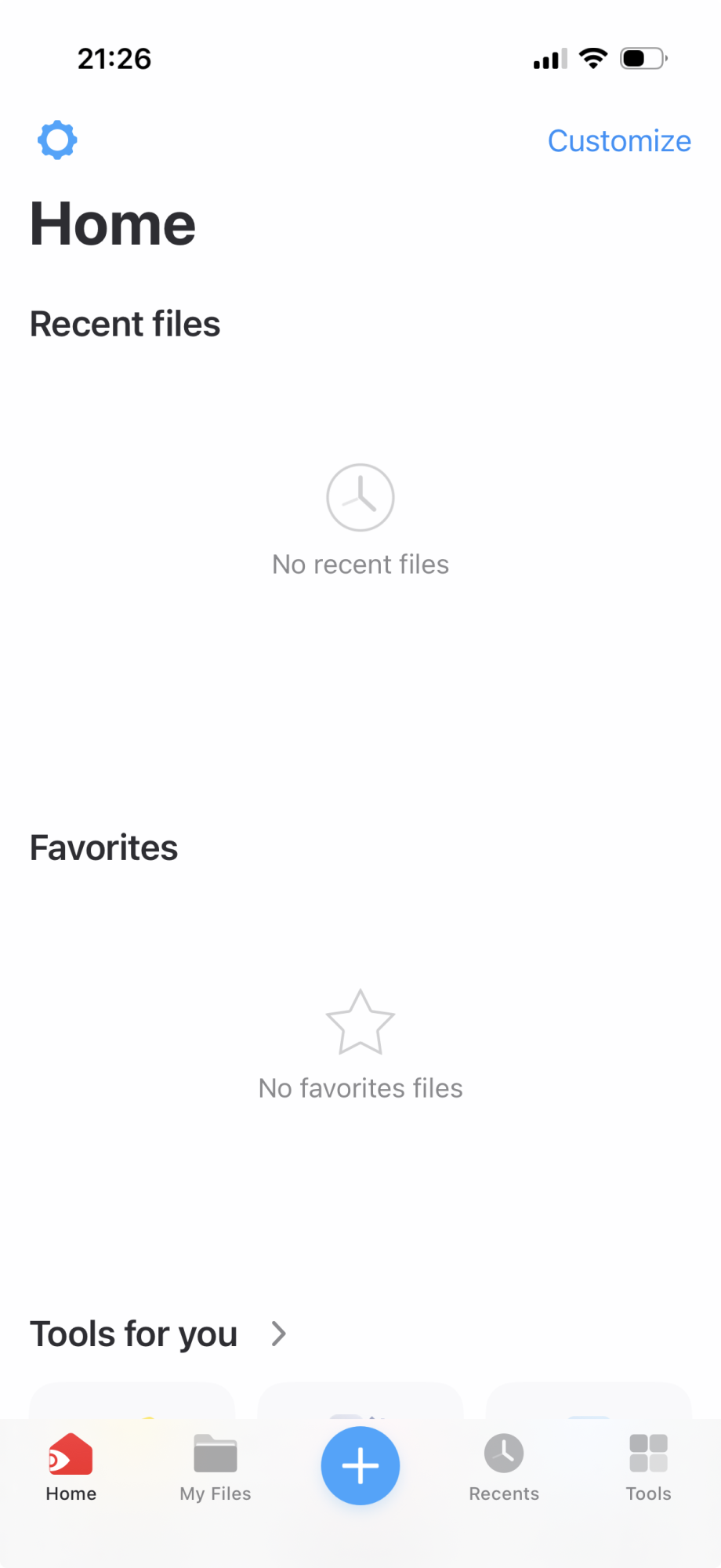Tap the Favorites section header

tap(103, 847)
